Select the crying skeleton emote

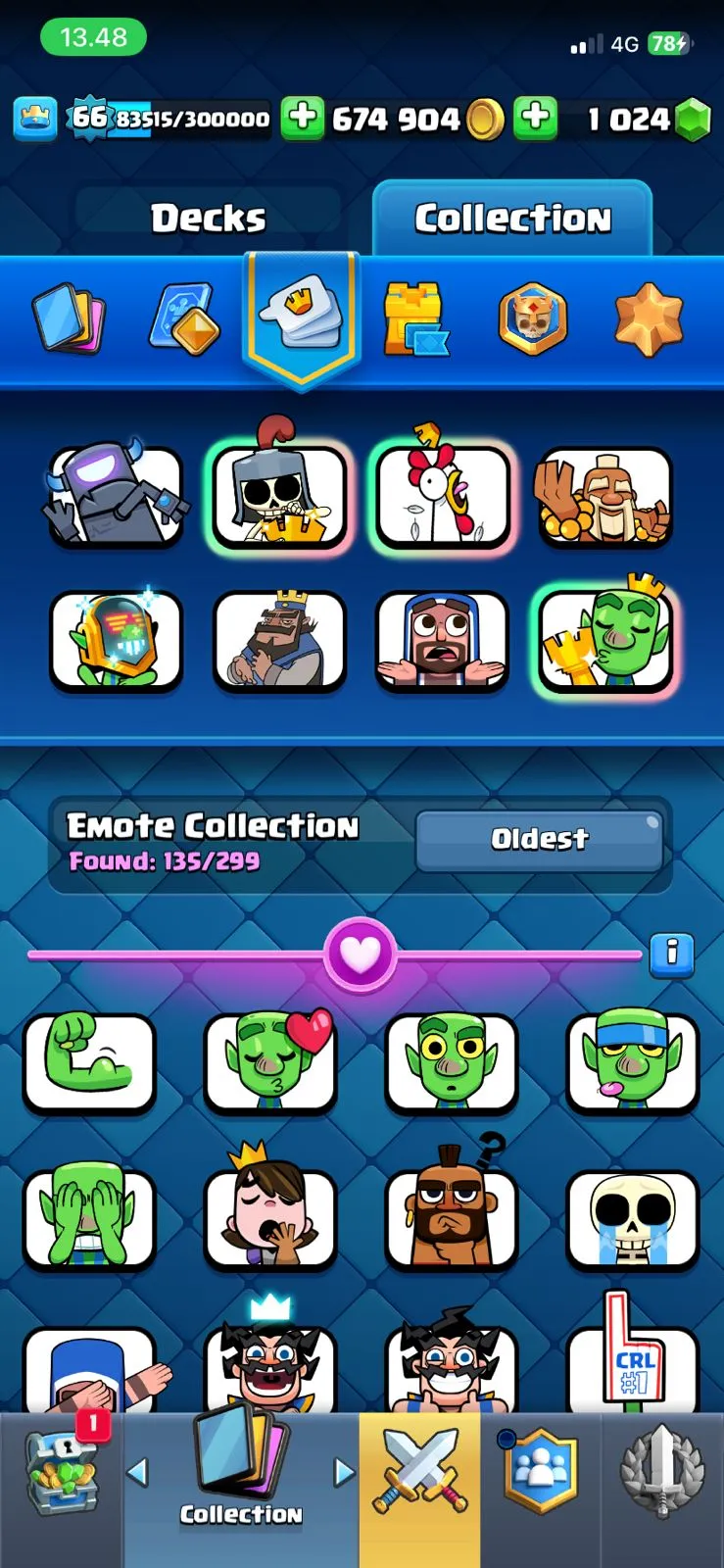coord(633,1217)
